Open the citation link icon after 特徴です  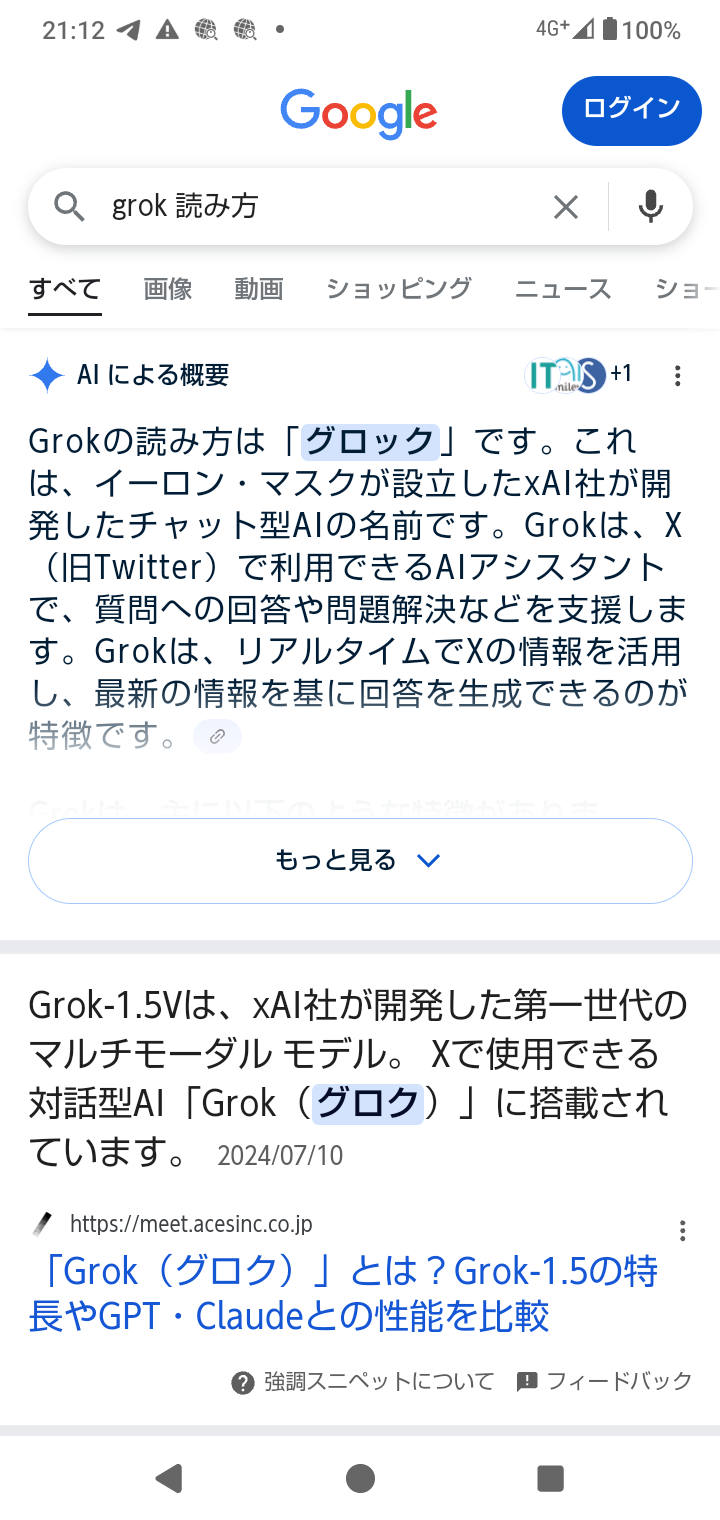217,737
